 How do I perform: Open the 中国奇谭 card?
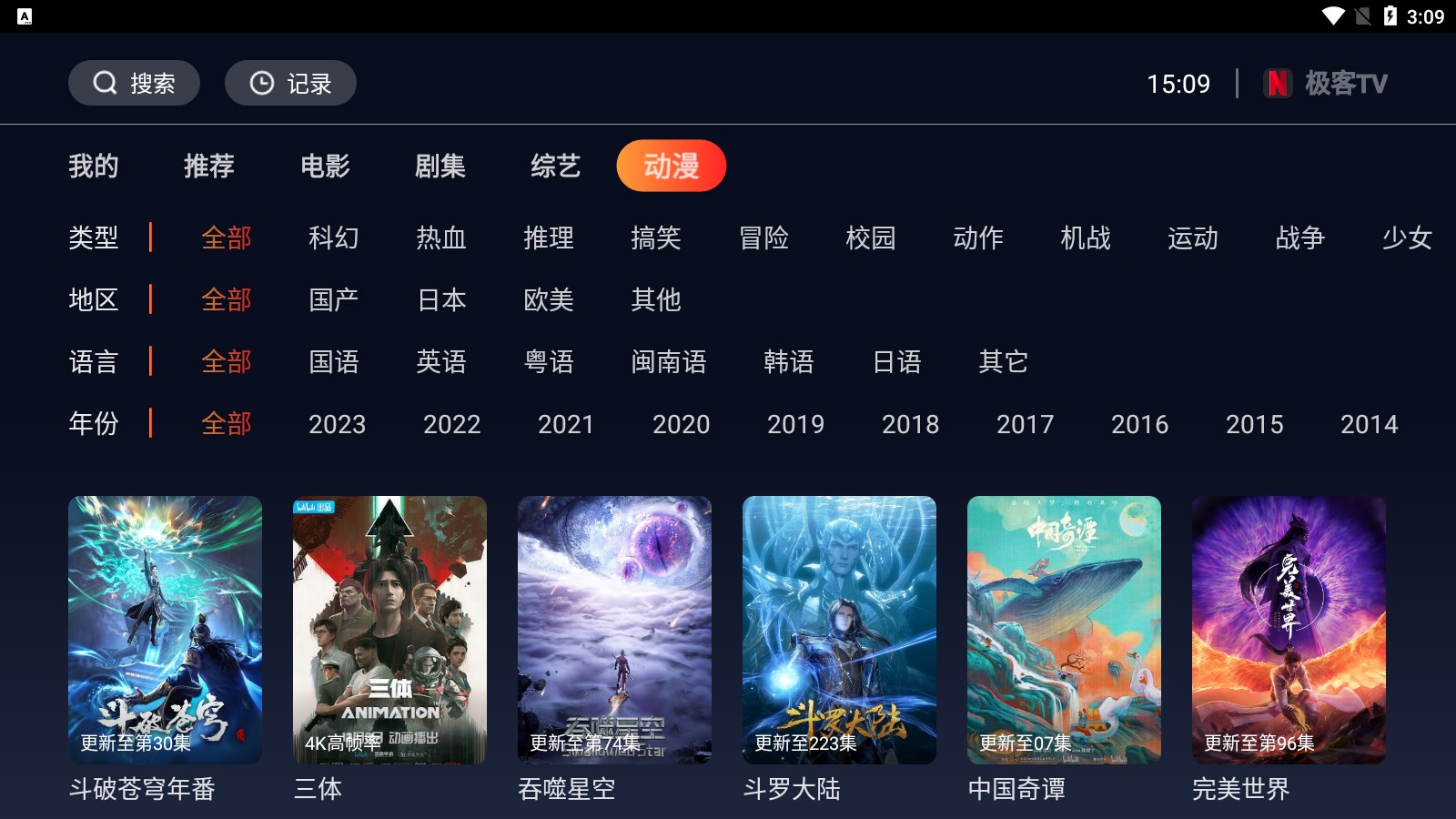(x=1064, y=630)
